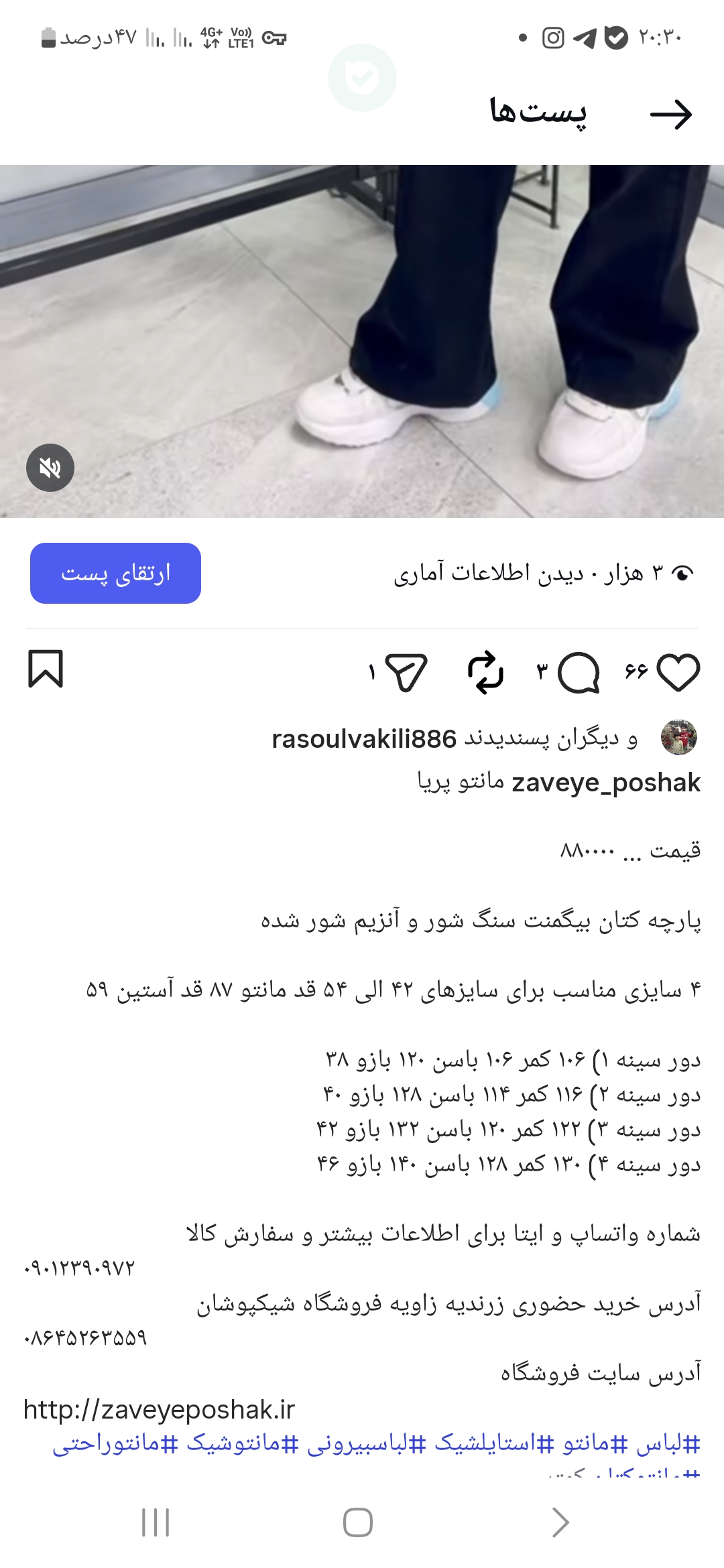Open rasoulvakili886's profile

click(364, 739)
